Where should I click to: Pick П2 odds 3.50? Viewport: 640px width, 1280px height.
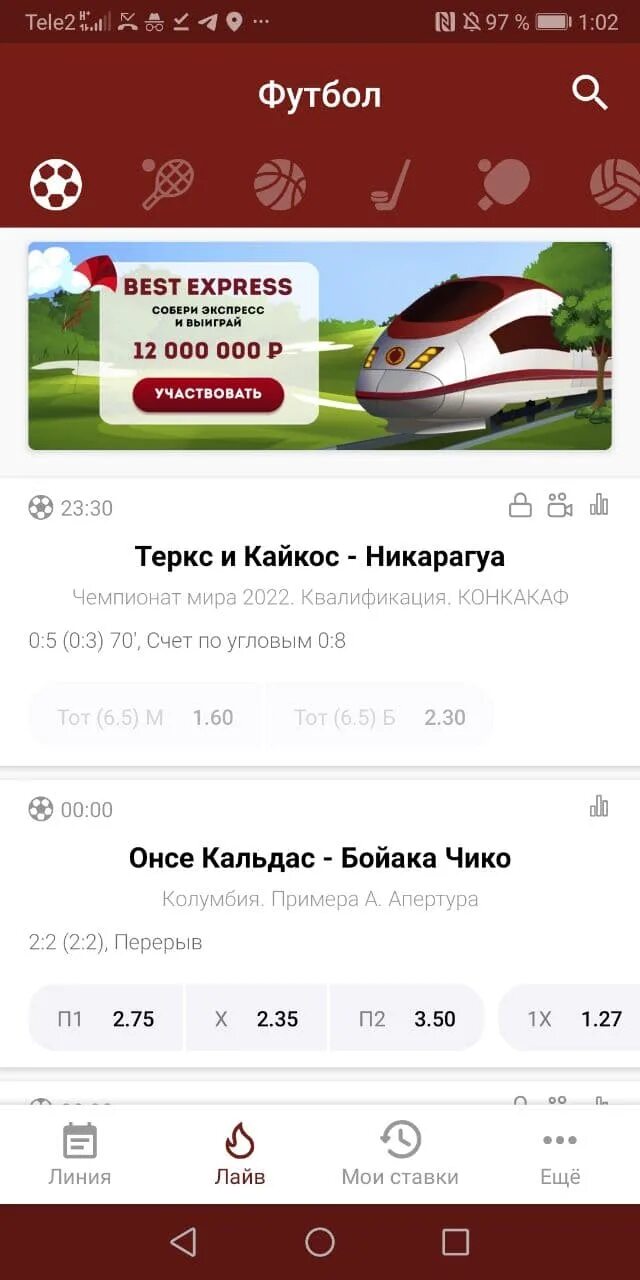[407, 1019]
